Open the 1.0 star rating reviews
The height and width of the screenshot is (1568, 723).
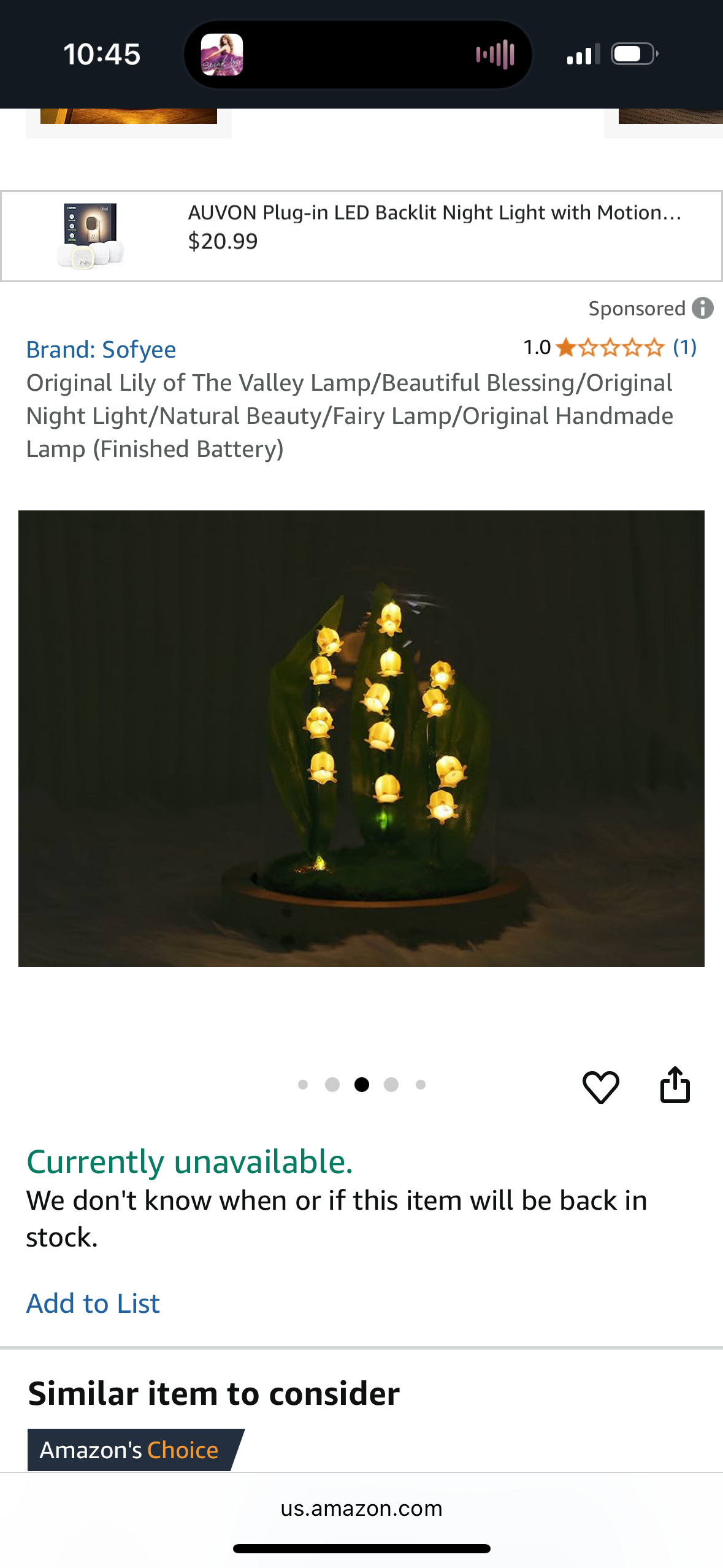pyautogui.click(x=610, y=348)
